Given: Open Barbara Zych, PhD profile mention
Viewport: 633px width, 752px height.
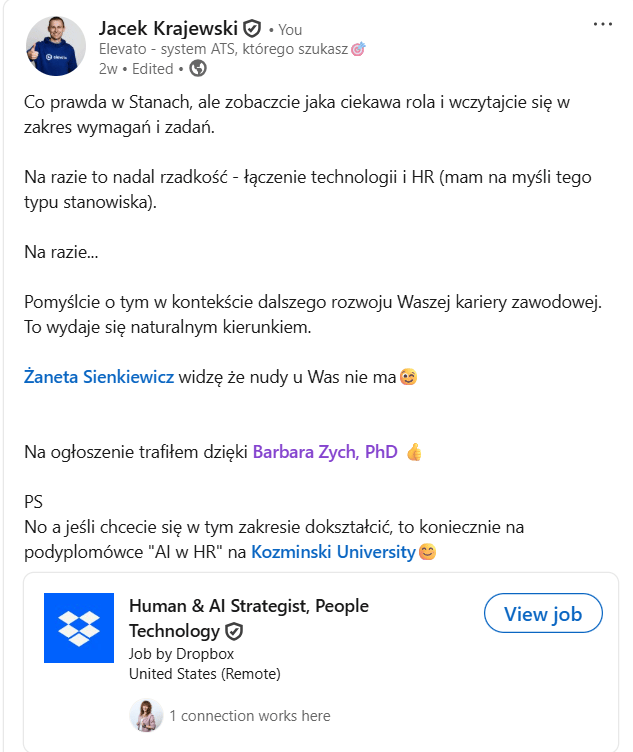Looking at the screenshot, I should [325, 452].
